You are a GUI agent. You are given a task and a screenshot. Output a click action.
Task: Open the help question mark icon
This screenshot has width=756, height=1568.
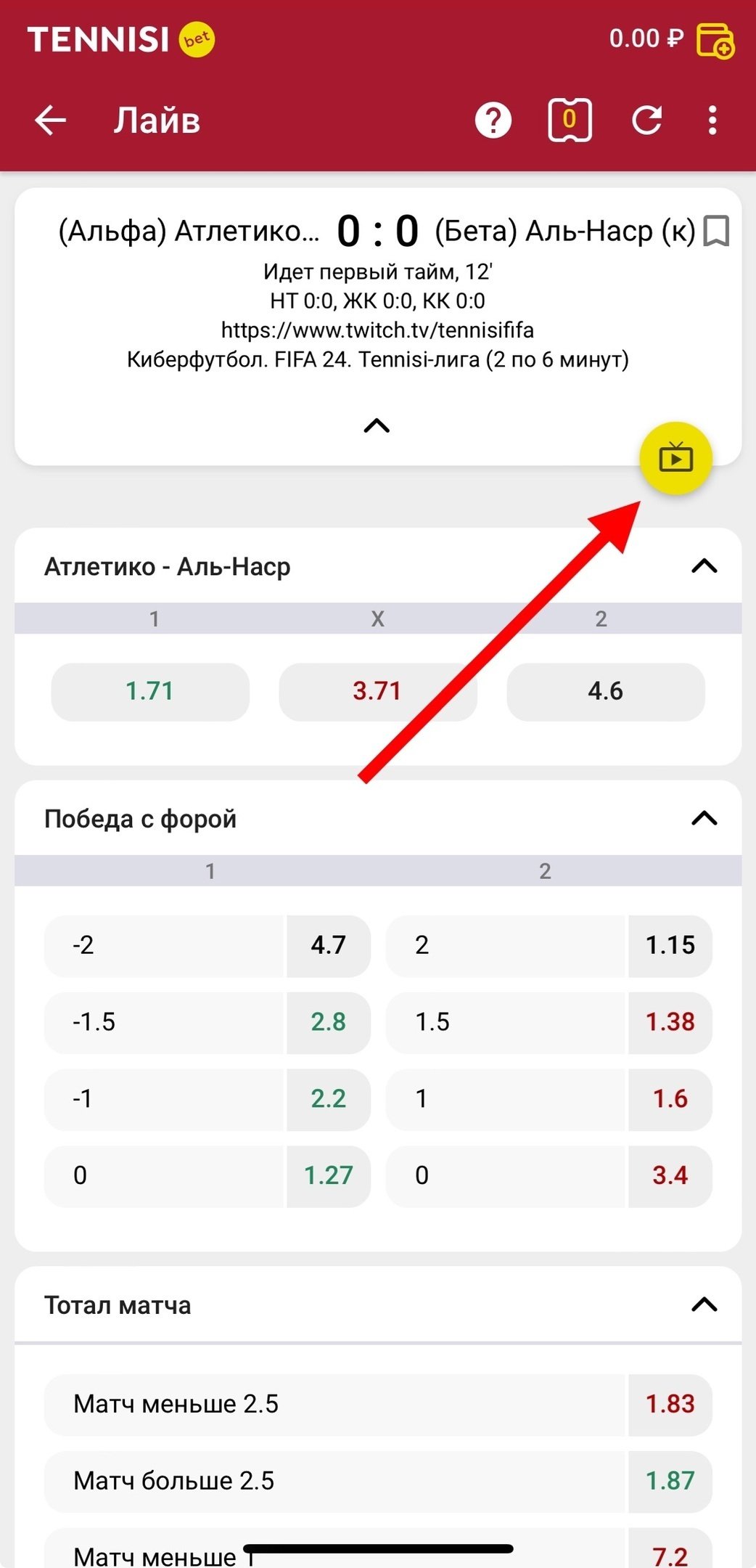(493, 121)
